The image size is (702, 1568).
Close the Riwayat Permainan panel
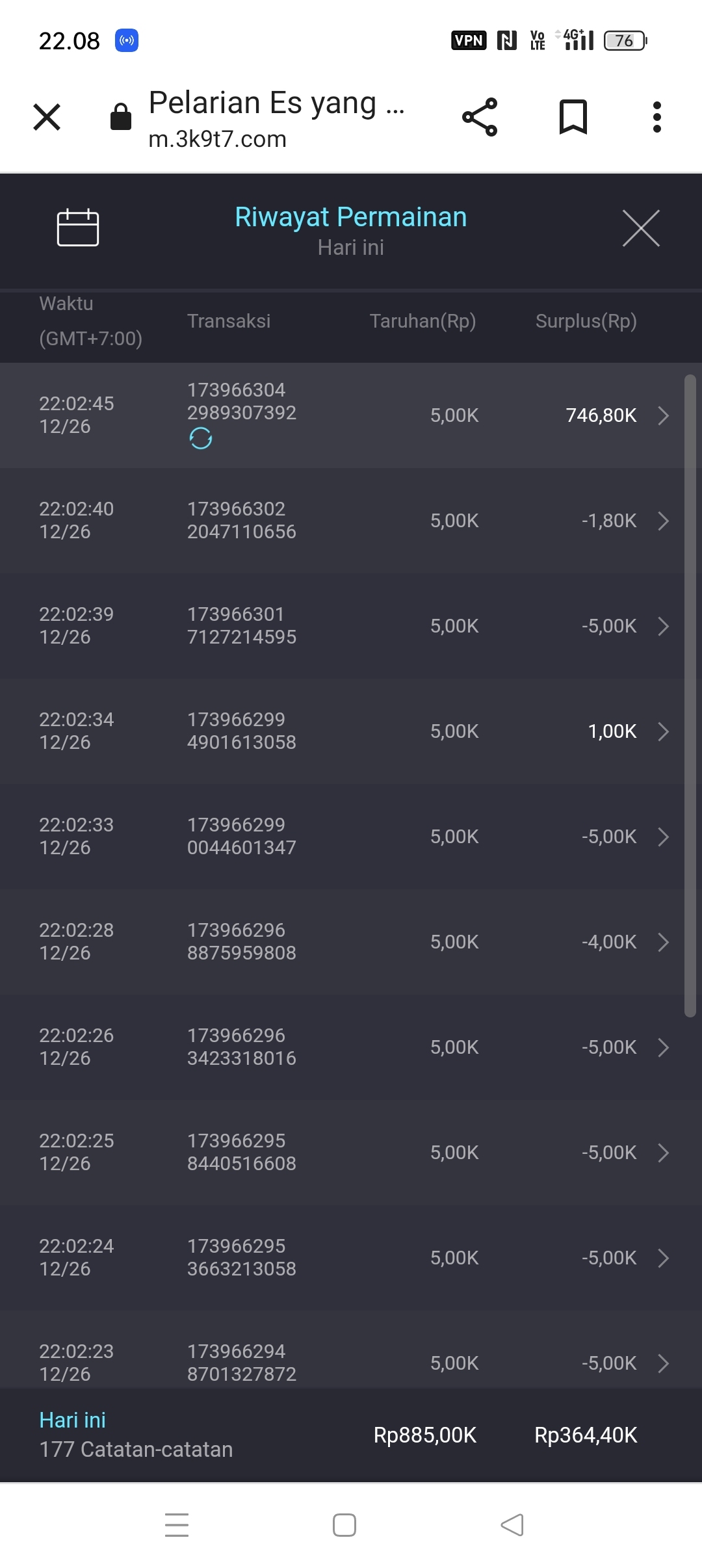pos(641,228)
